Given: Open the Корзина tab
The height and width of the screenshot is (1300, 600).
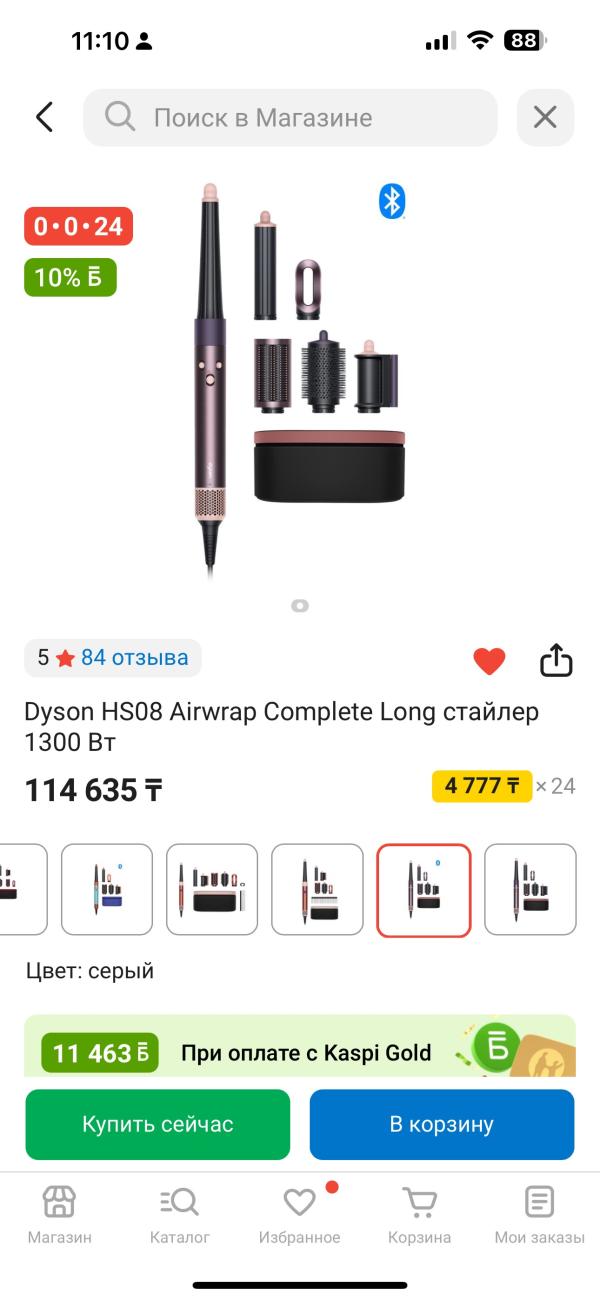Looking at the screenshot, I should pos(419,1214).
